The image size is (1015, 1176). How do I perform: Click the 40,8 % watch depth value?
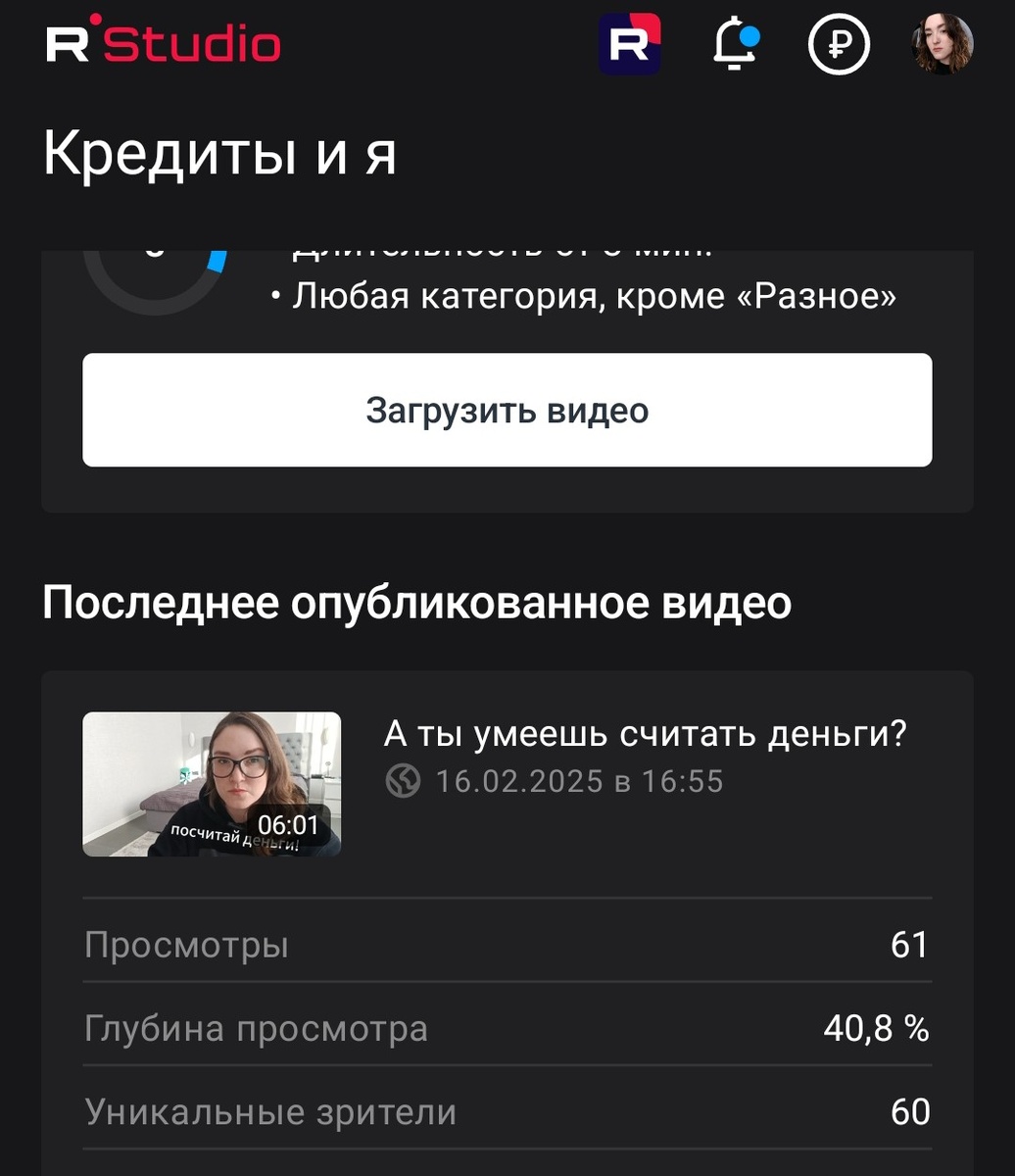pyautogui.click(x=876, y=1029)
